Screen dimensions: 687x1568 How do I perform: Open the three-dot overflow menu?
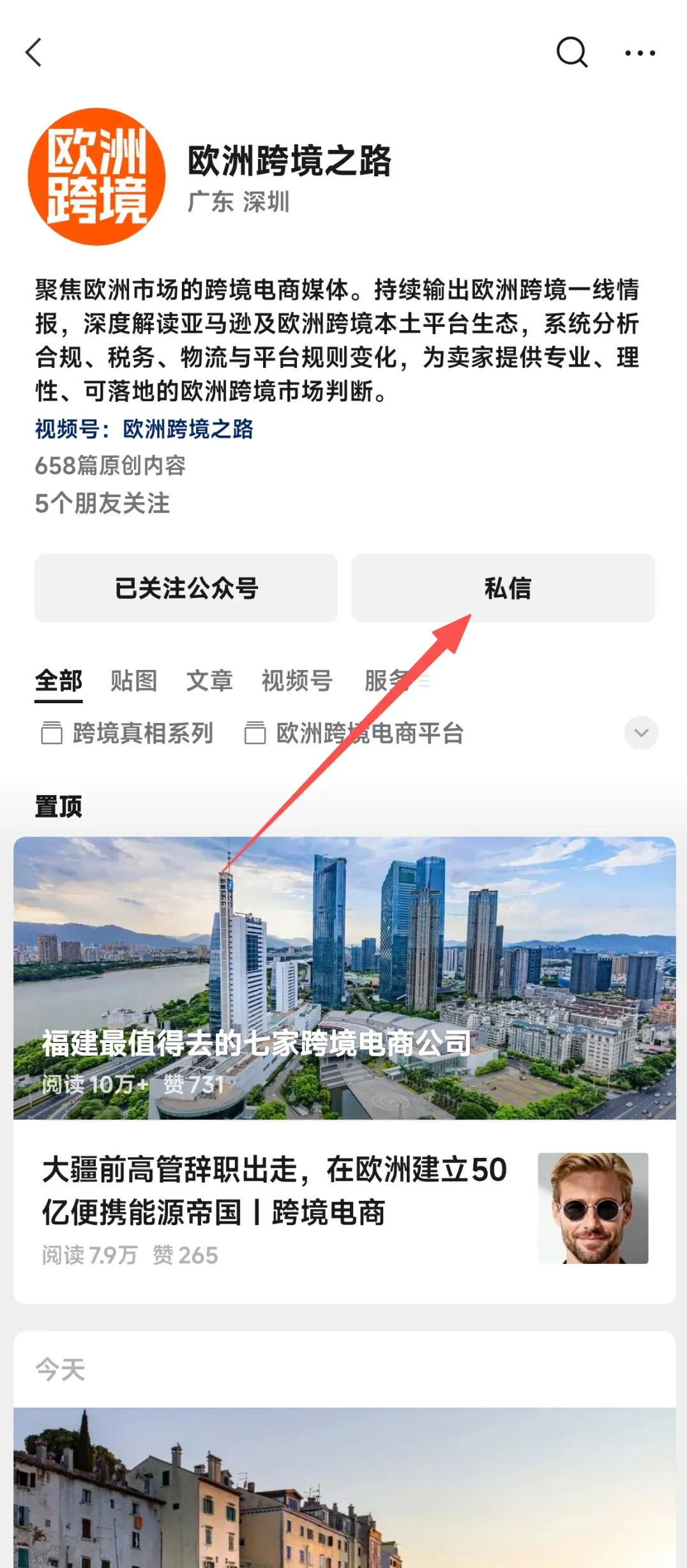[640, 53]
